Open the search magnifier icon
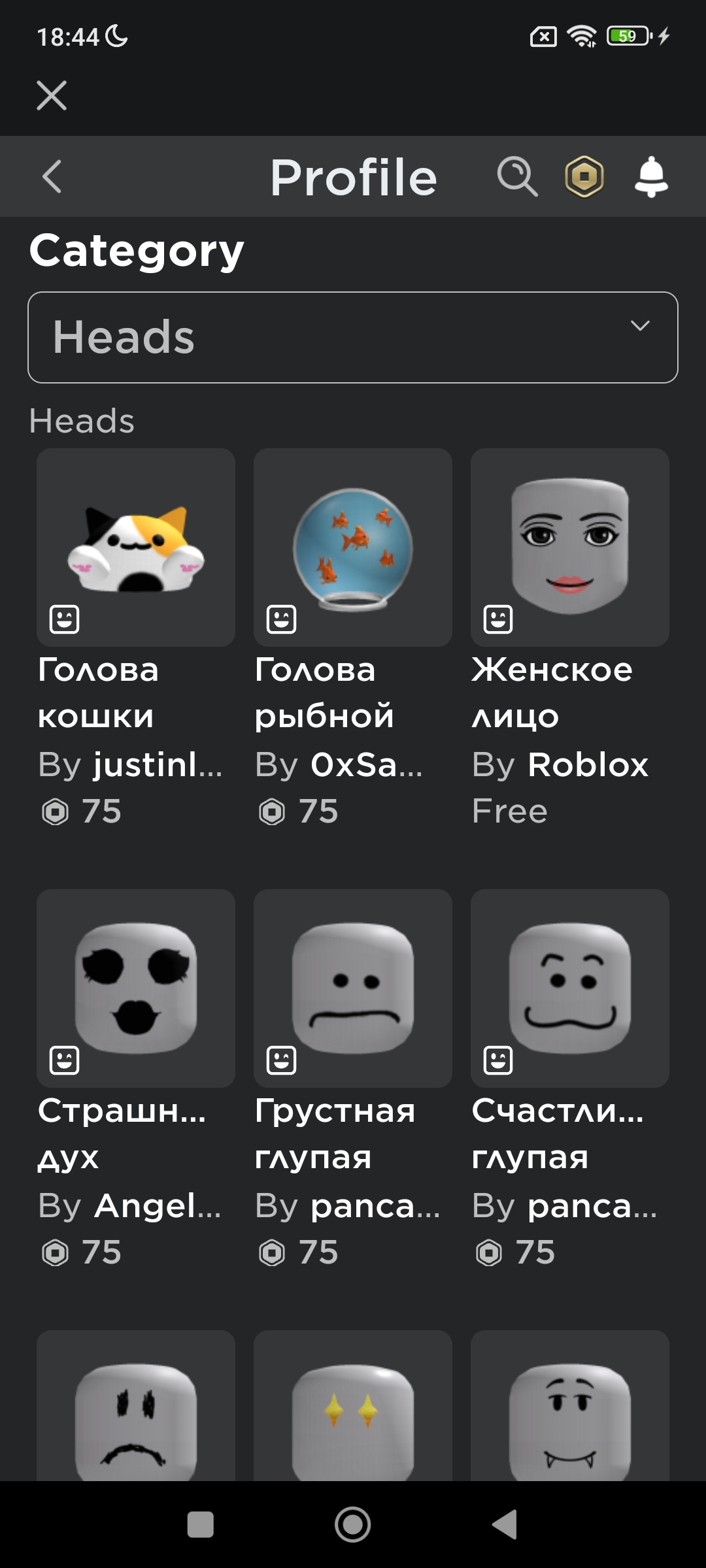This screenshot has width=706, height=1568. [517, 176]
